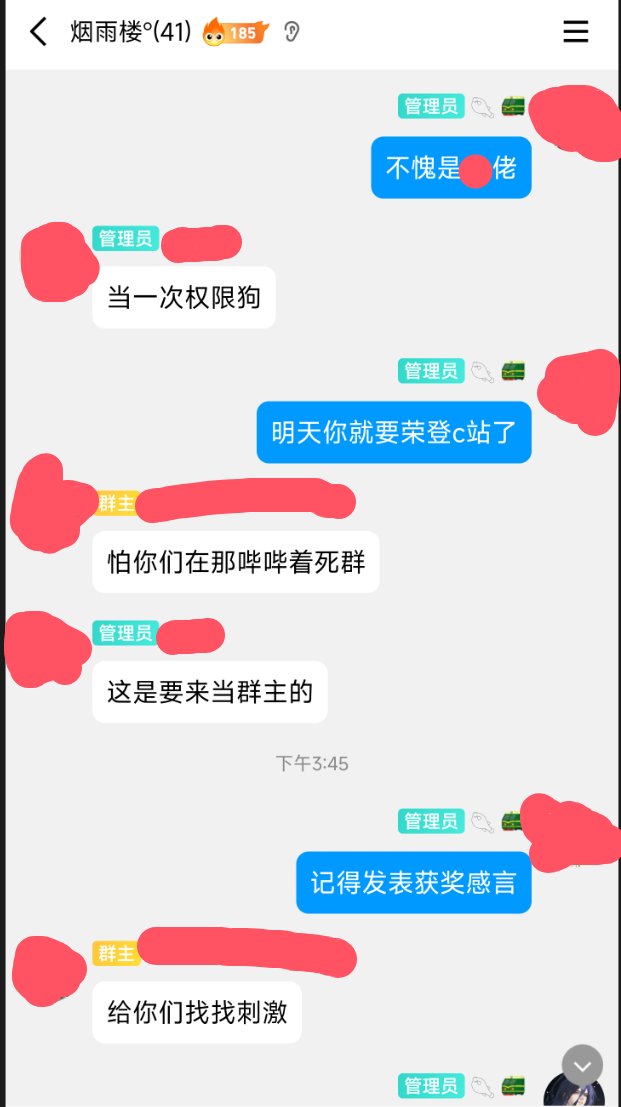Viewport: 621px width, 1107px height.
Task: Tap the ear listen-mode icon
Action: click(291, 32)
